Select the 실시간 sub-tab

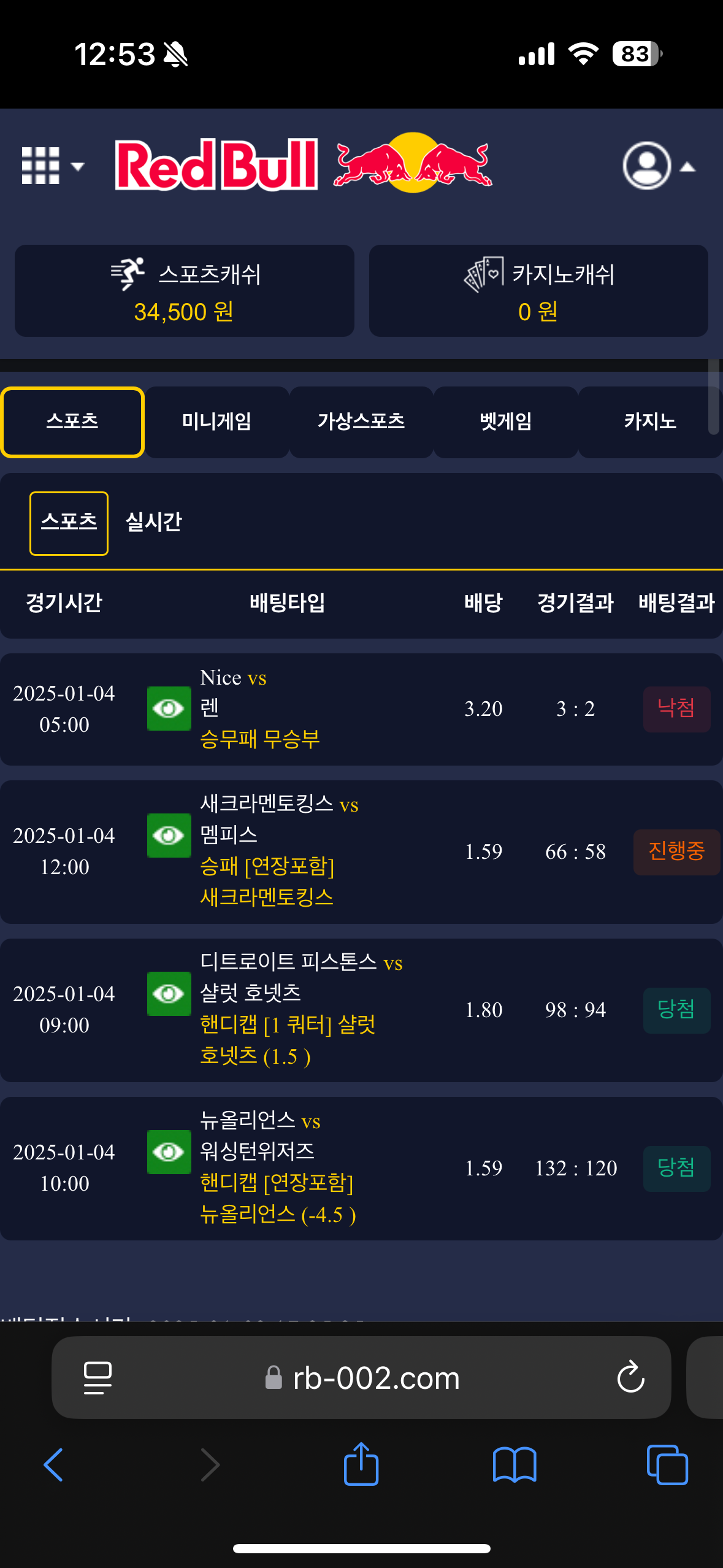click(x=153, y=523)
